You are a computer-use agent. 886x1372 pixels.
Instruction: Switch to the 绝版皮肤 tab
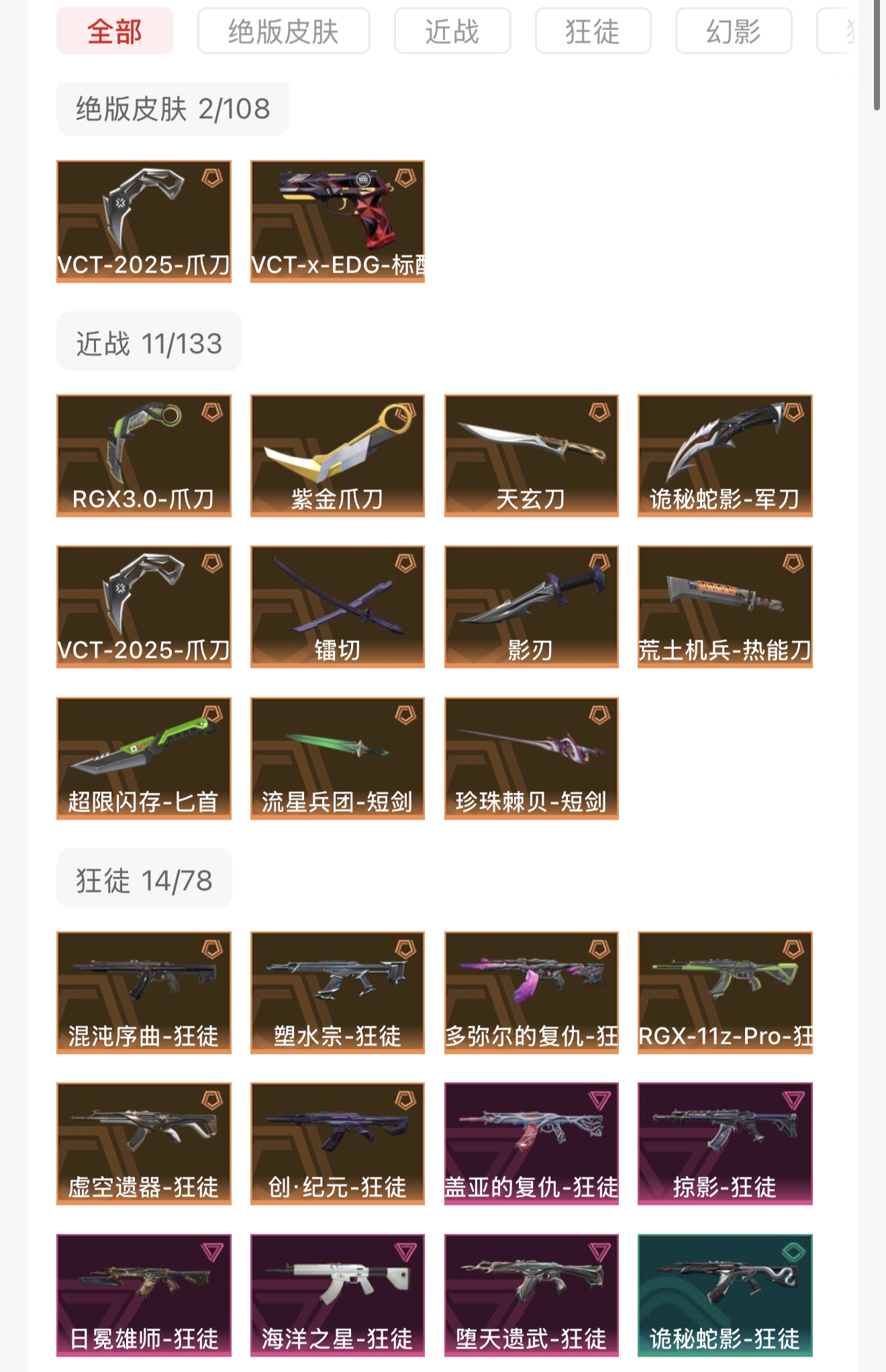(283, 32)
